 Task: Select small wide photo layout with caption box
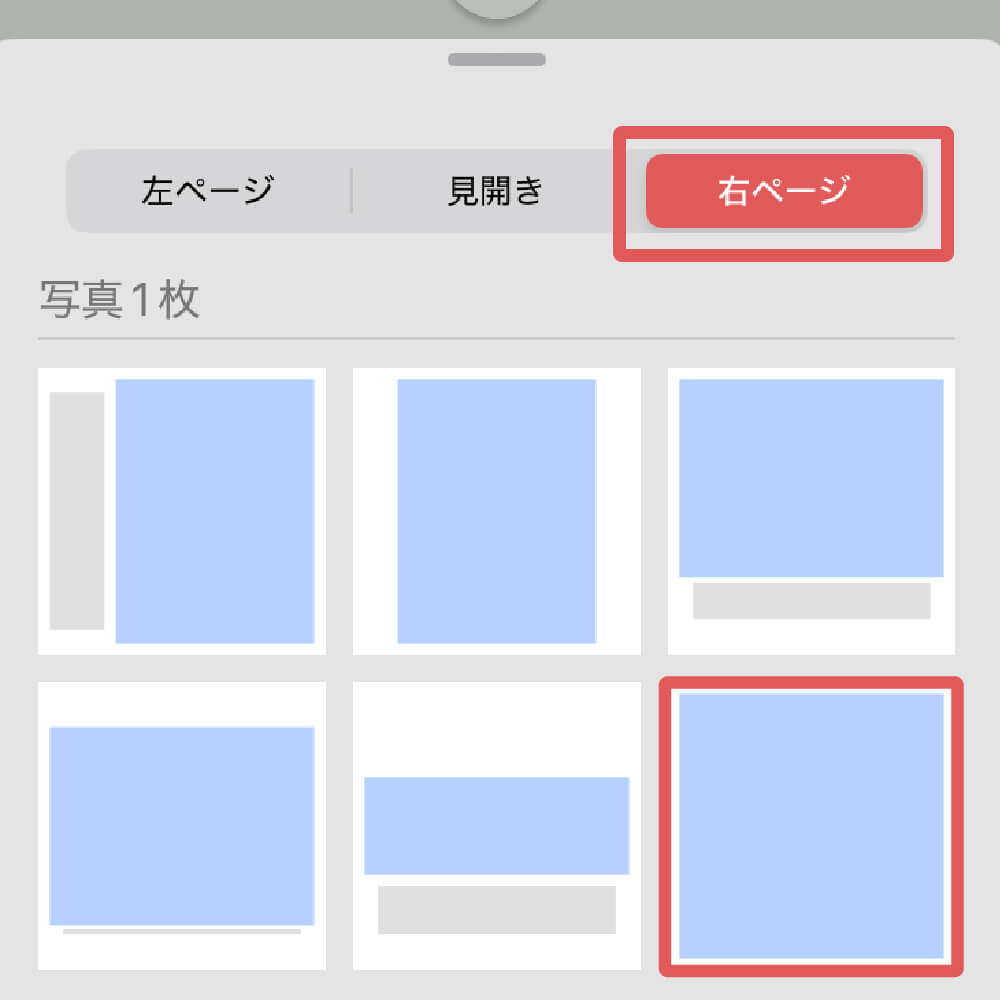496,826
